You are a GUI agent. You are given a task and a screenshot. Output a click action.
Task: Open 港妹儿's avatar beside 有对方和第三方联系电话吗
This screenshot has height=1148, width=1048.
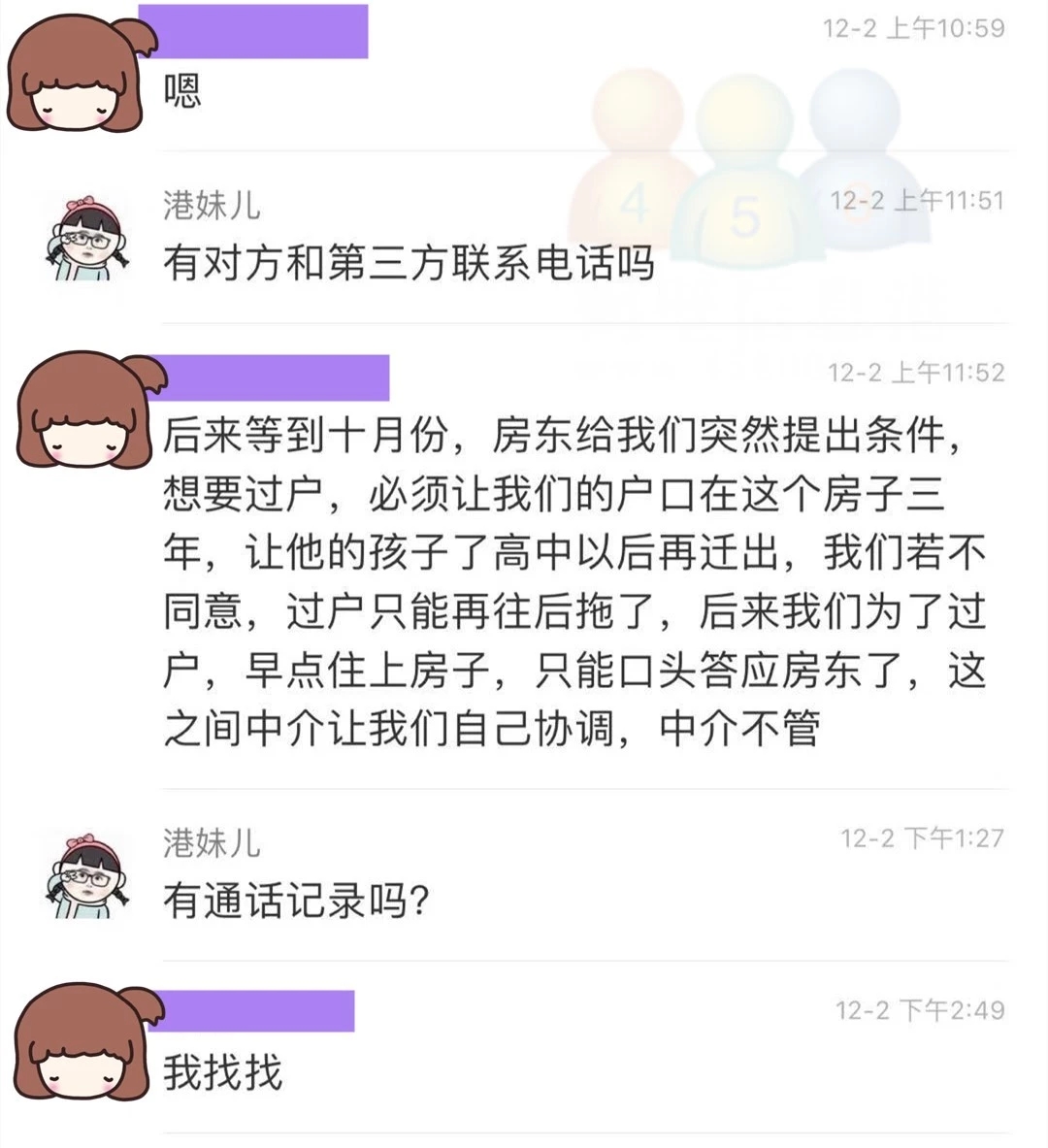[x=86, y=238]
